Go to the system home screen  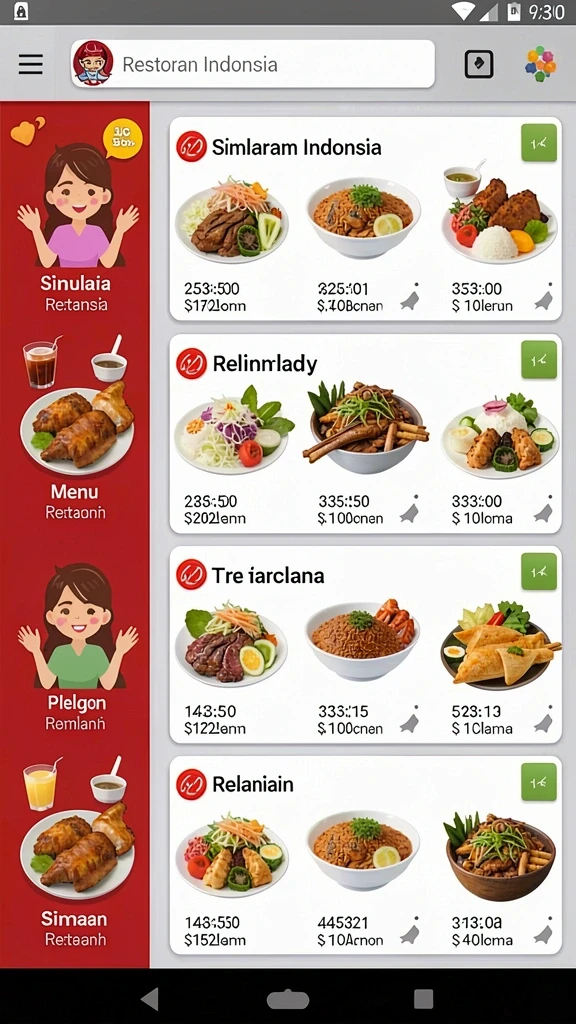[x=288, y=999]
